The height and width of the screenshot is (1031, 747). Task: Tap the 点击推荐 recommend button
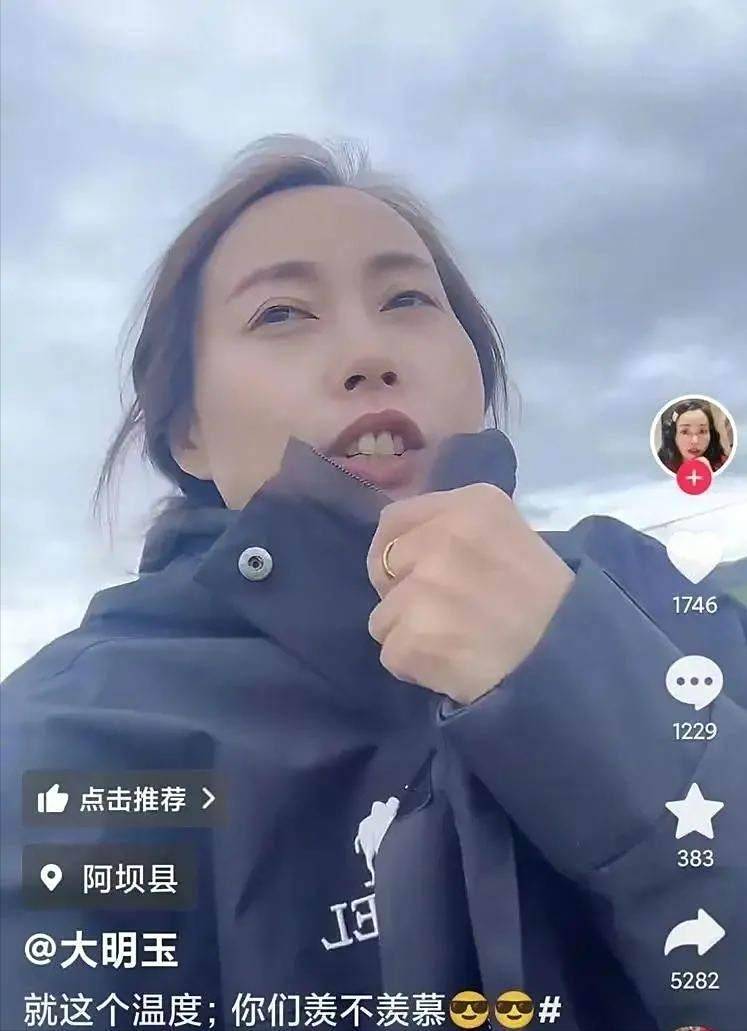point(125,798)
